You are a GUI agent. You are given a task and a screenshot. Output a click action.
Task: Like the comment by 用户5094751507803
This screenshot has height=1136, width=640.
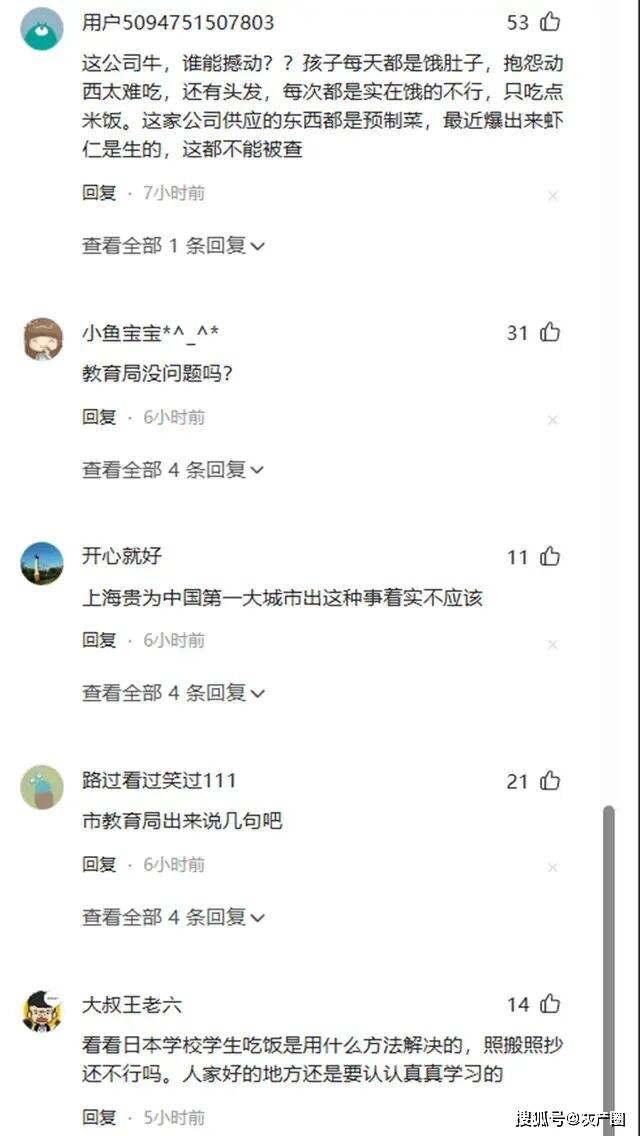(550, 22)
